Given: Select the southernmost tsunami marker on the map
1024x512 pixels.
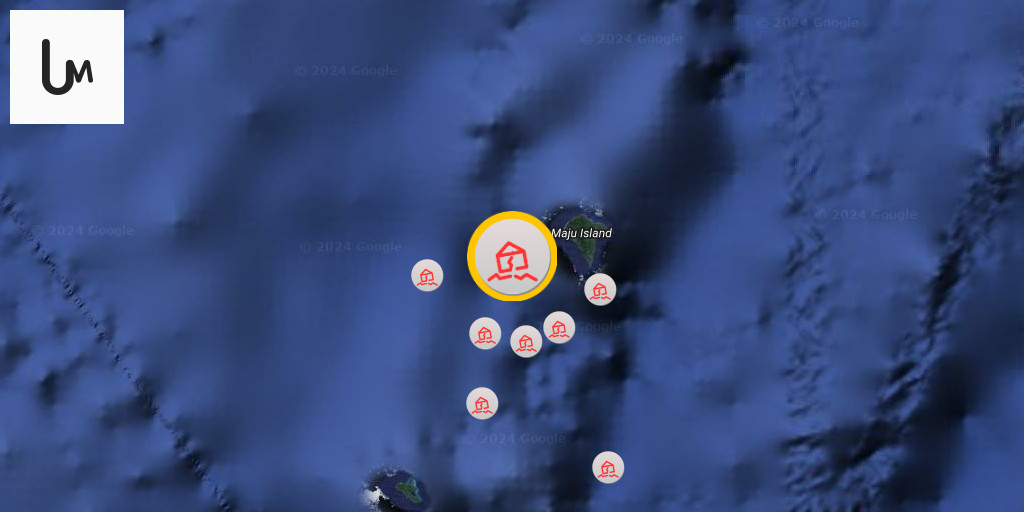Looking at the screenshot, I should coord(608,467).
